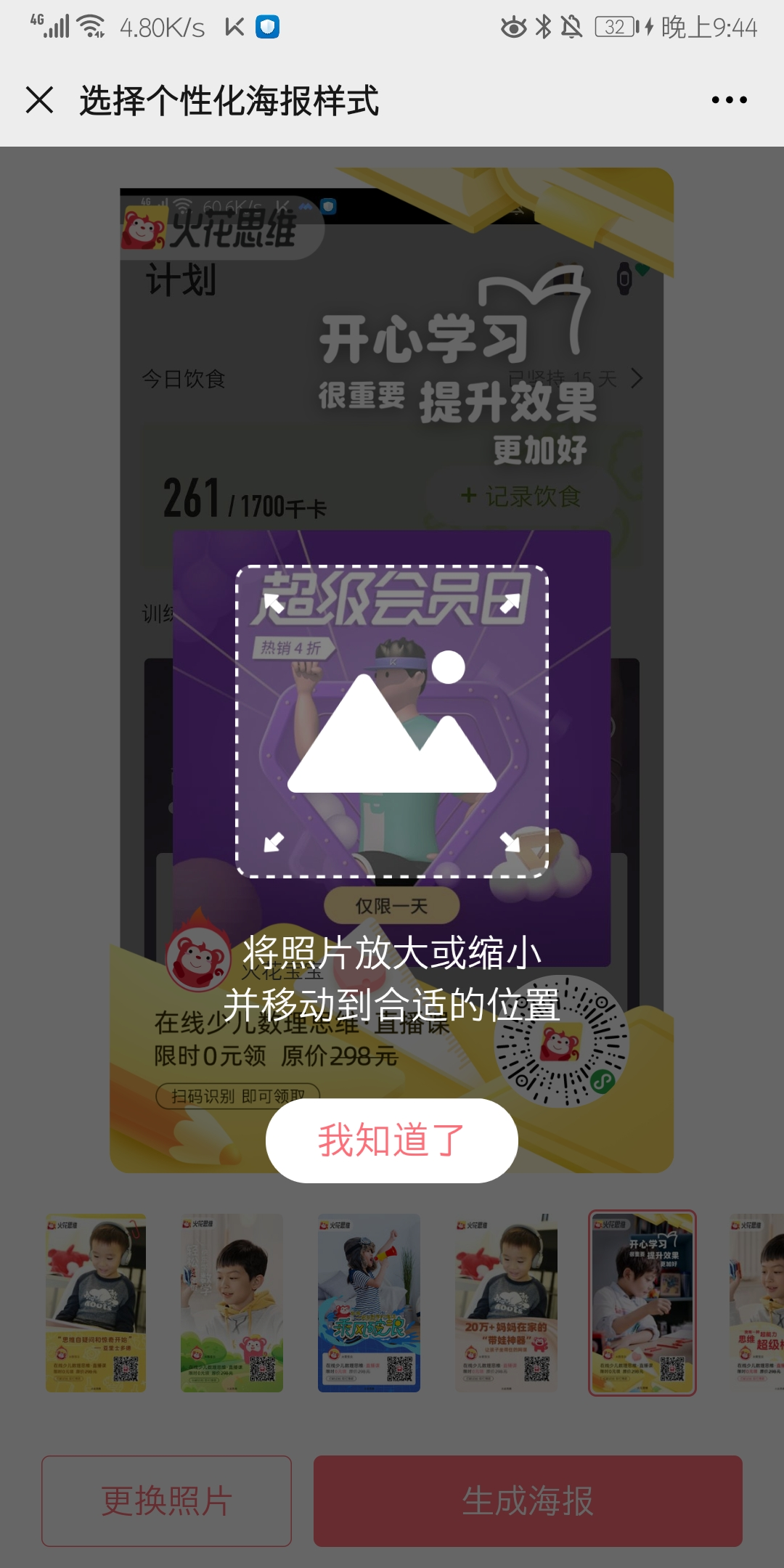Close the poster style page
Screen dimensions: 784x1568
coord(40,100)
